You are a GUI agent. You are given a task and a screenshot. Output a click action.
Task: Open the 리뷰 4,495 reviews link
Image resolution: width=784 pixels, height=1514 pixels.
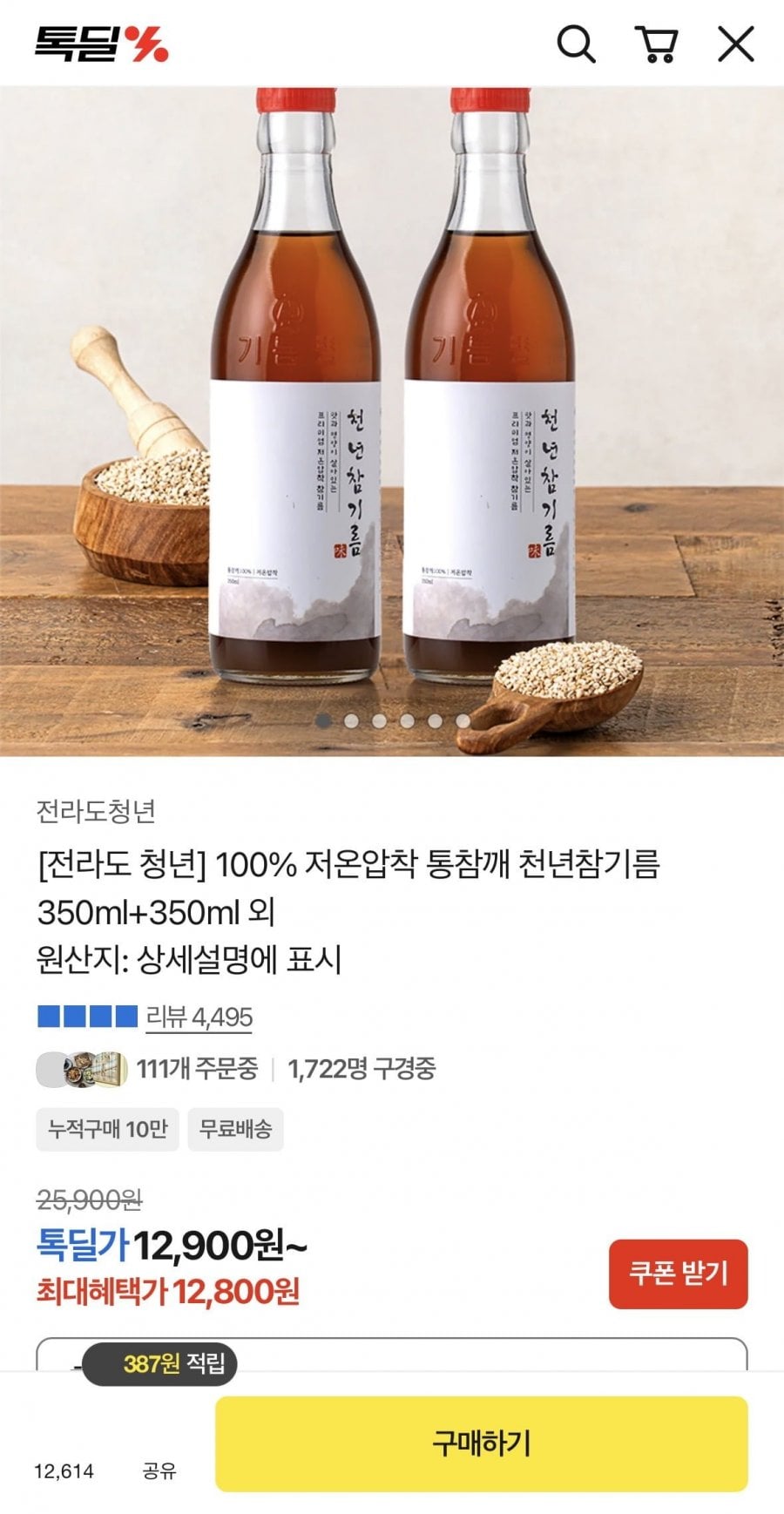[199, 1017]
